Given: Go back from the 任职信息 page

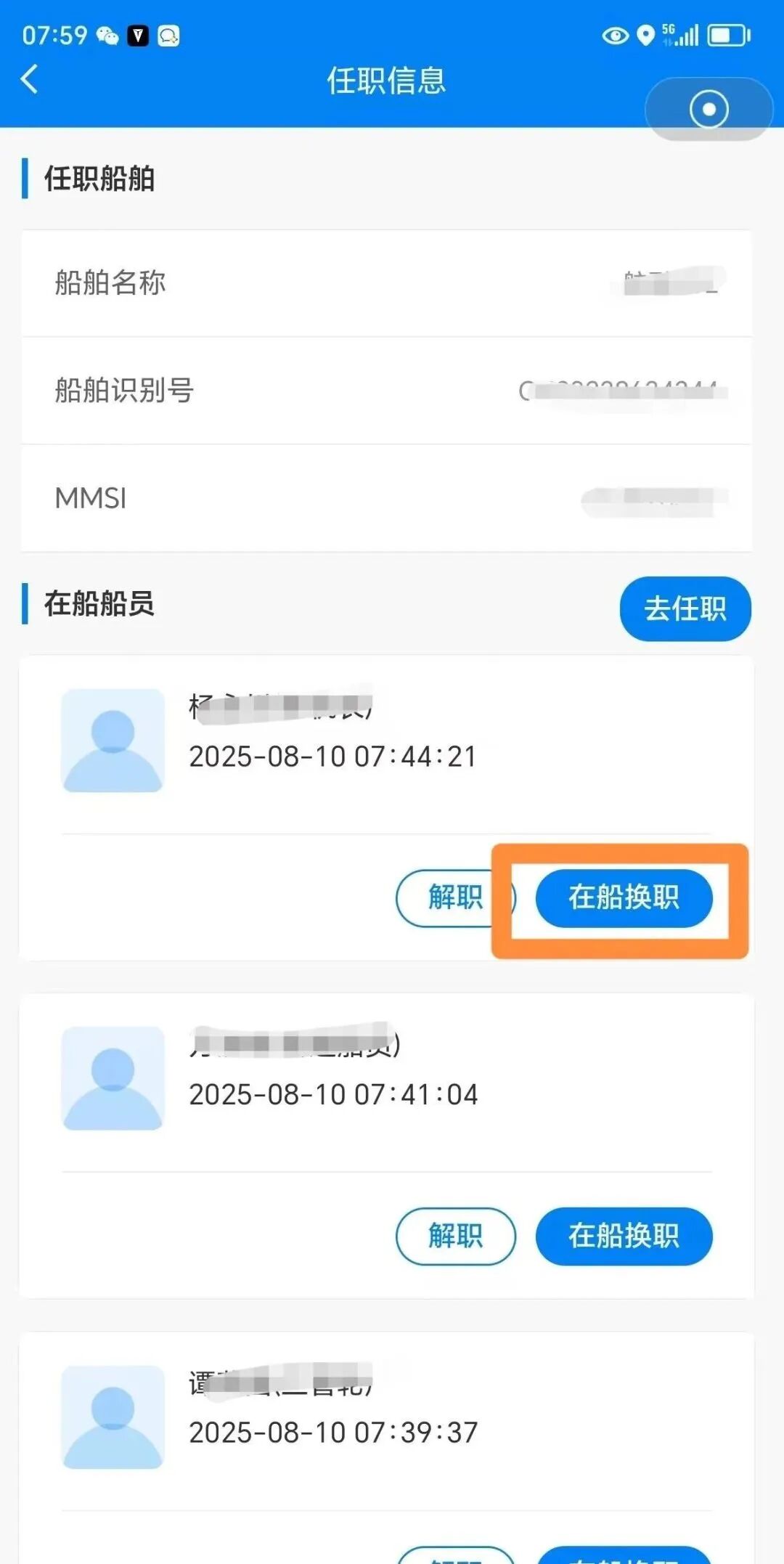Looking at the screenshot, I should click(x=30, y=79).
